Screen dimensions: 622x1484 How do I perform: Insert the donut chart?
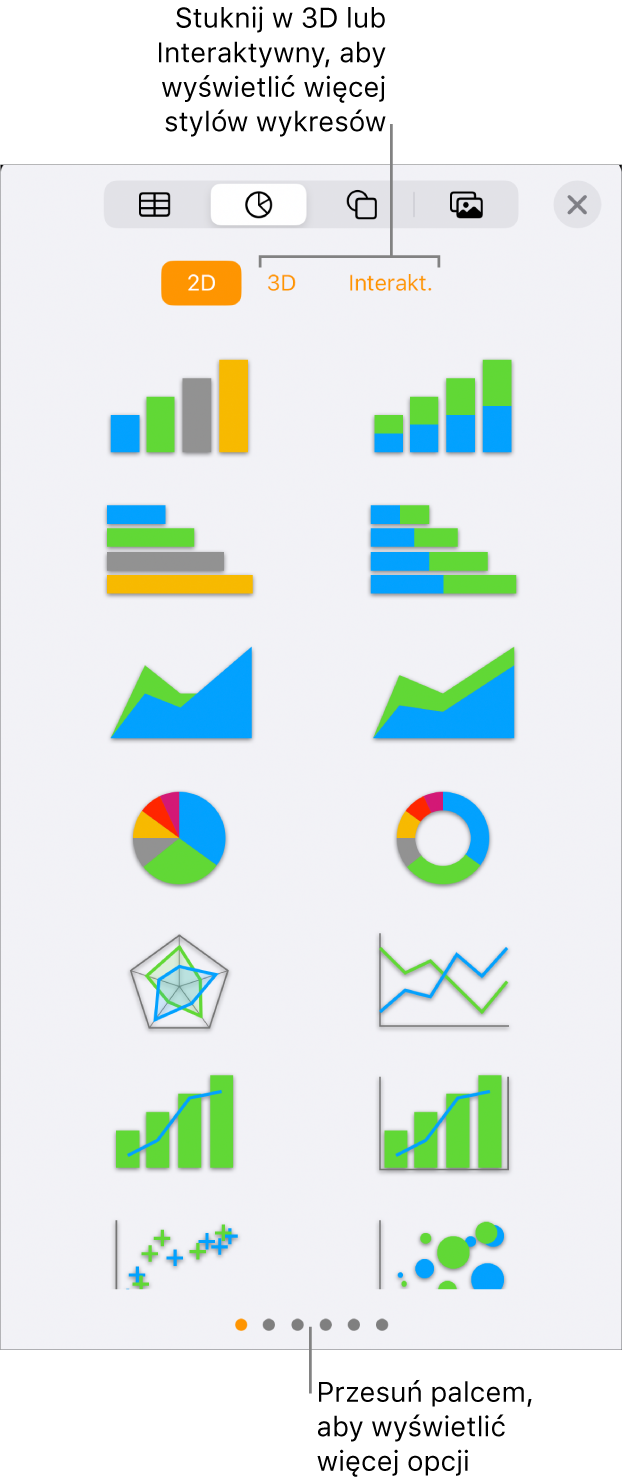click(443, 837)
